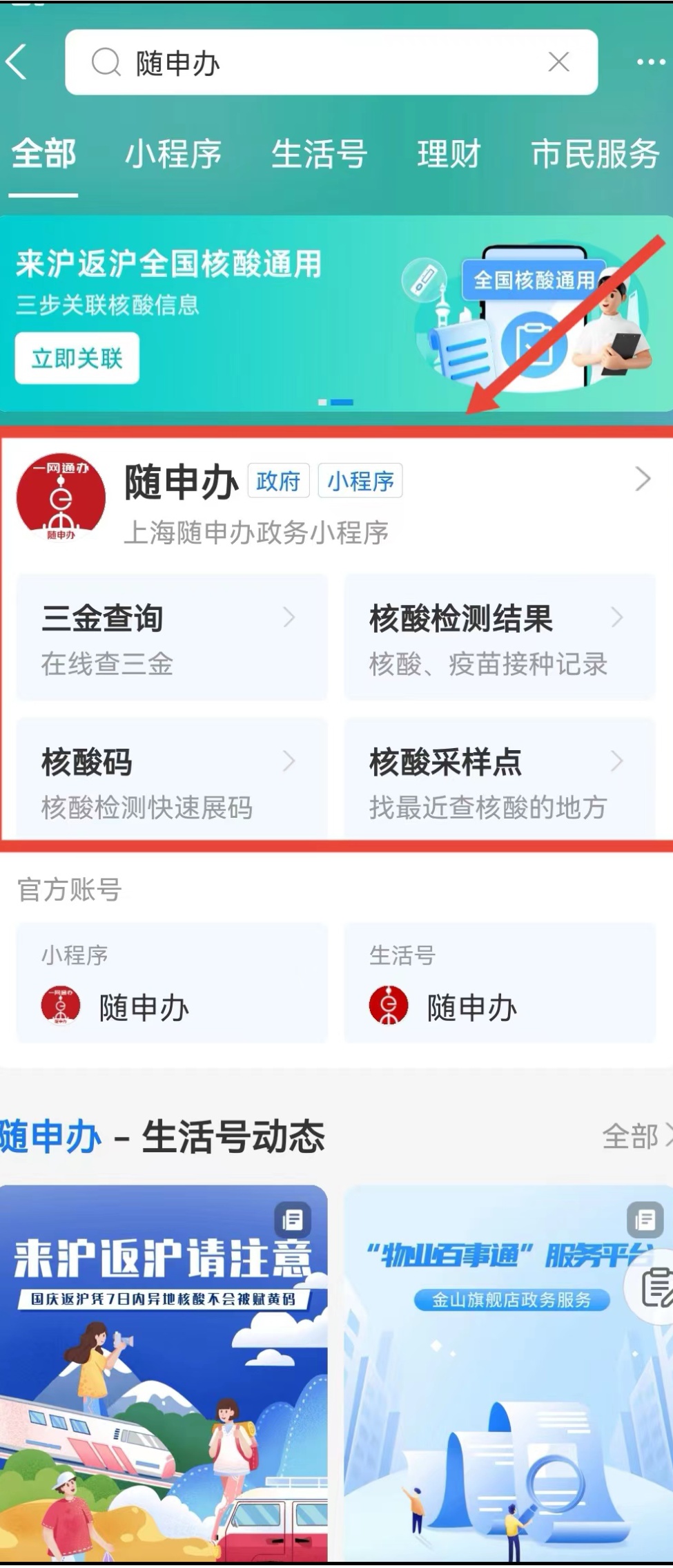
Task: Tap the 立即关联 button on the banner
Action: pyautogui.click(x=77, y=358)
